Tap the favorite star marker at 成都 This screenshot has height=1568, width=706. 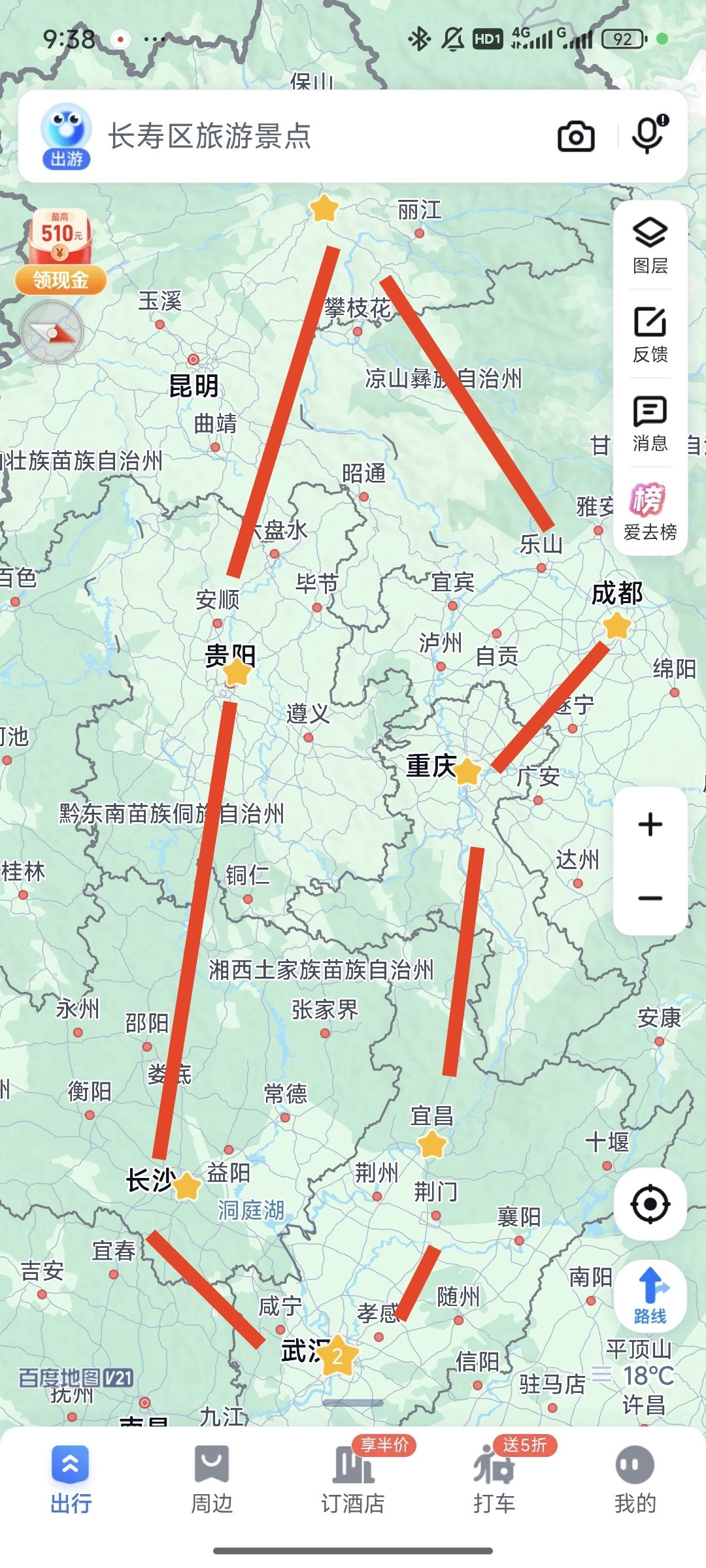616,626
